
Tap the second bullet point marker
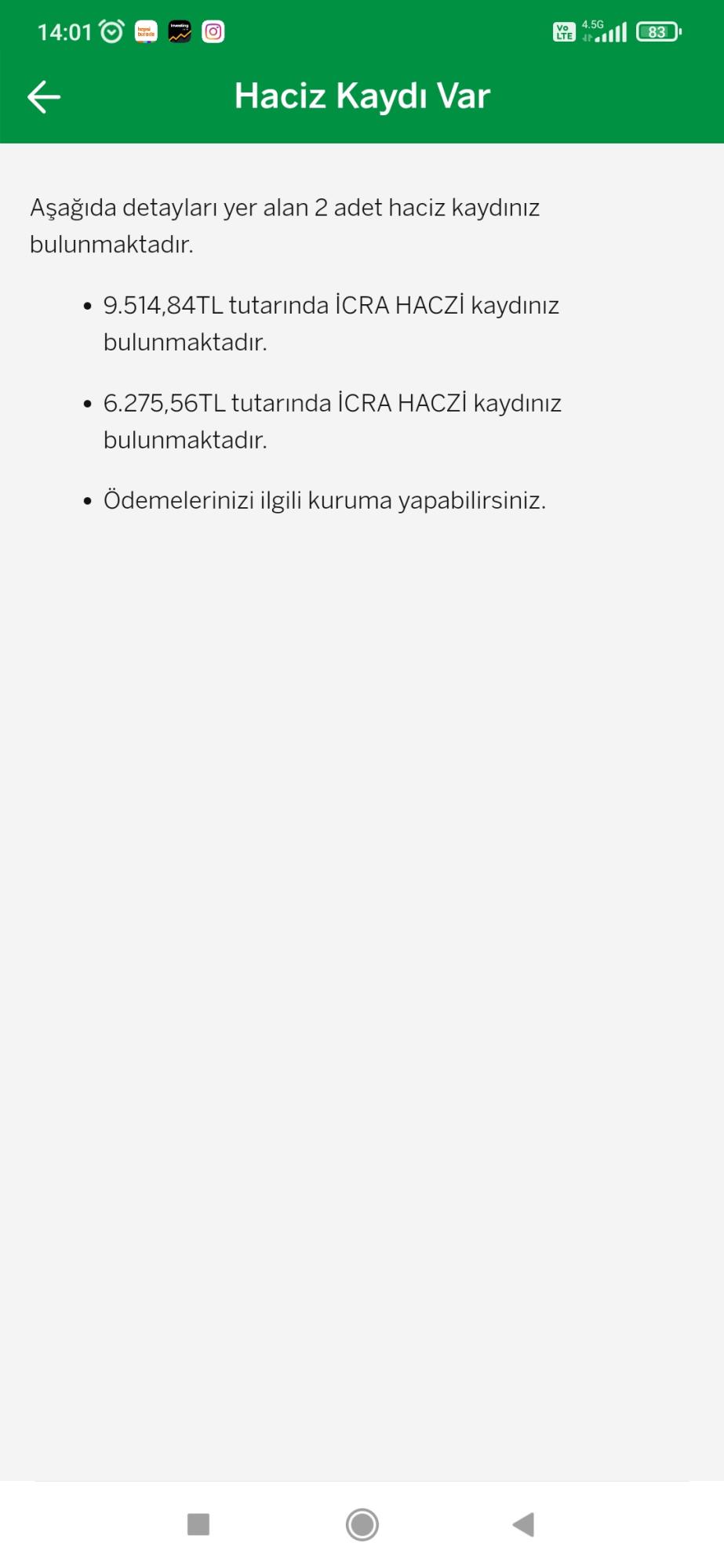coord(86,404)
